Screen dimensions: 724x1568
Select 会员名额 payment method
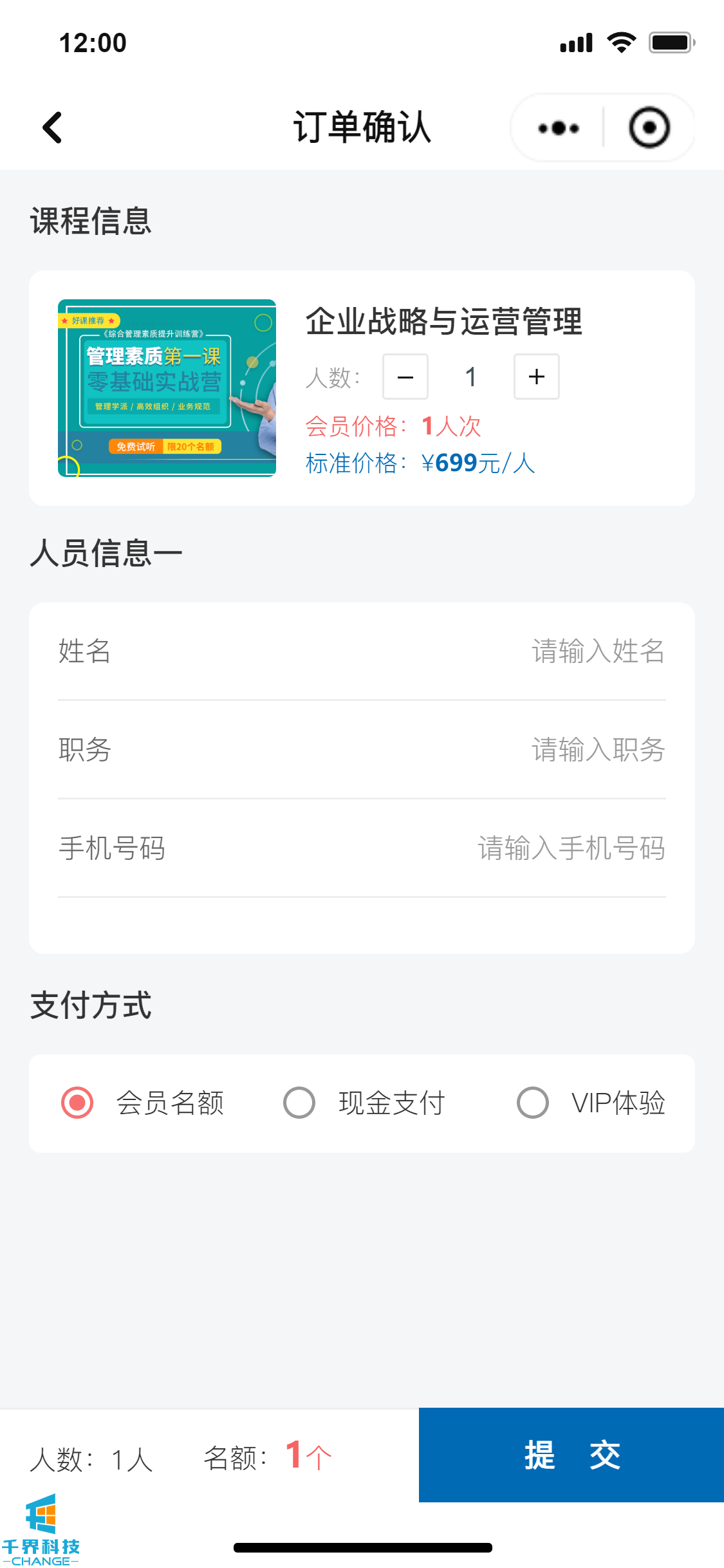(x=77, y=1103)
